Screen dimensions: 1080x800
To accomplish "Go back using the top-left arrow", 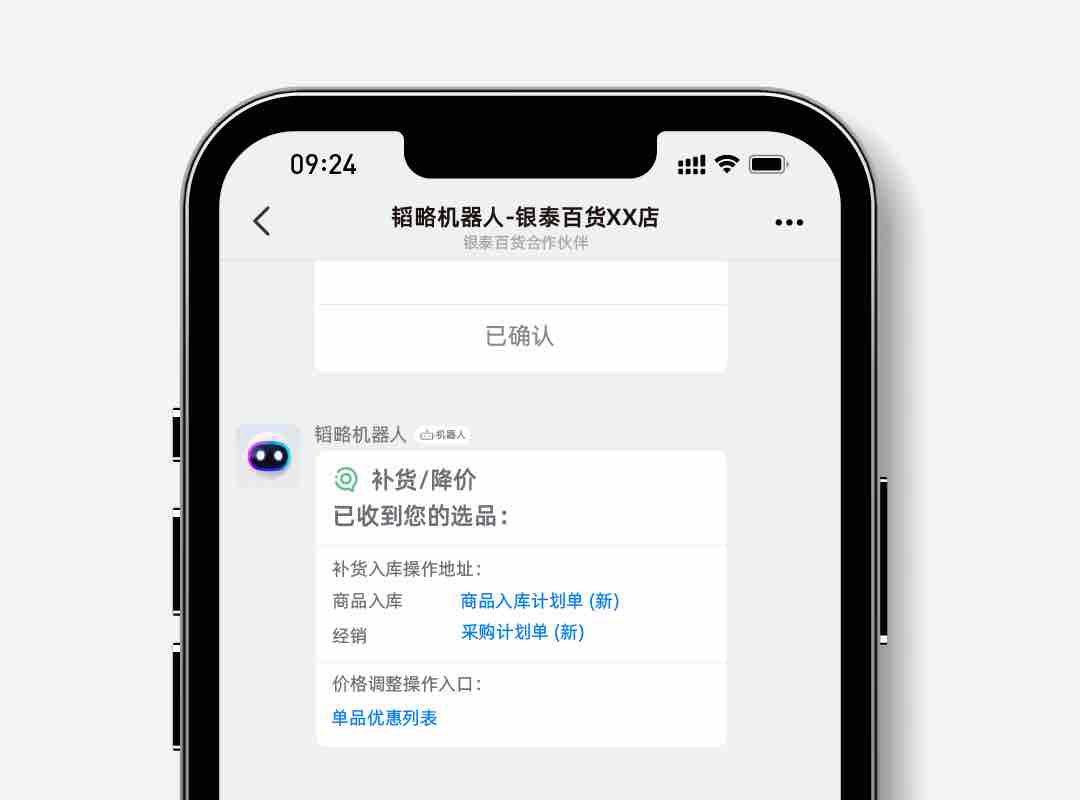I will (262, 221).
